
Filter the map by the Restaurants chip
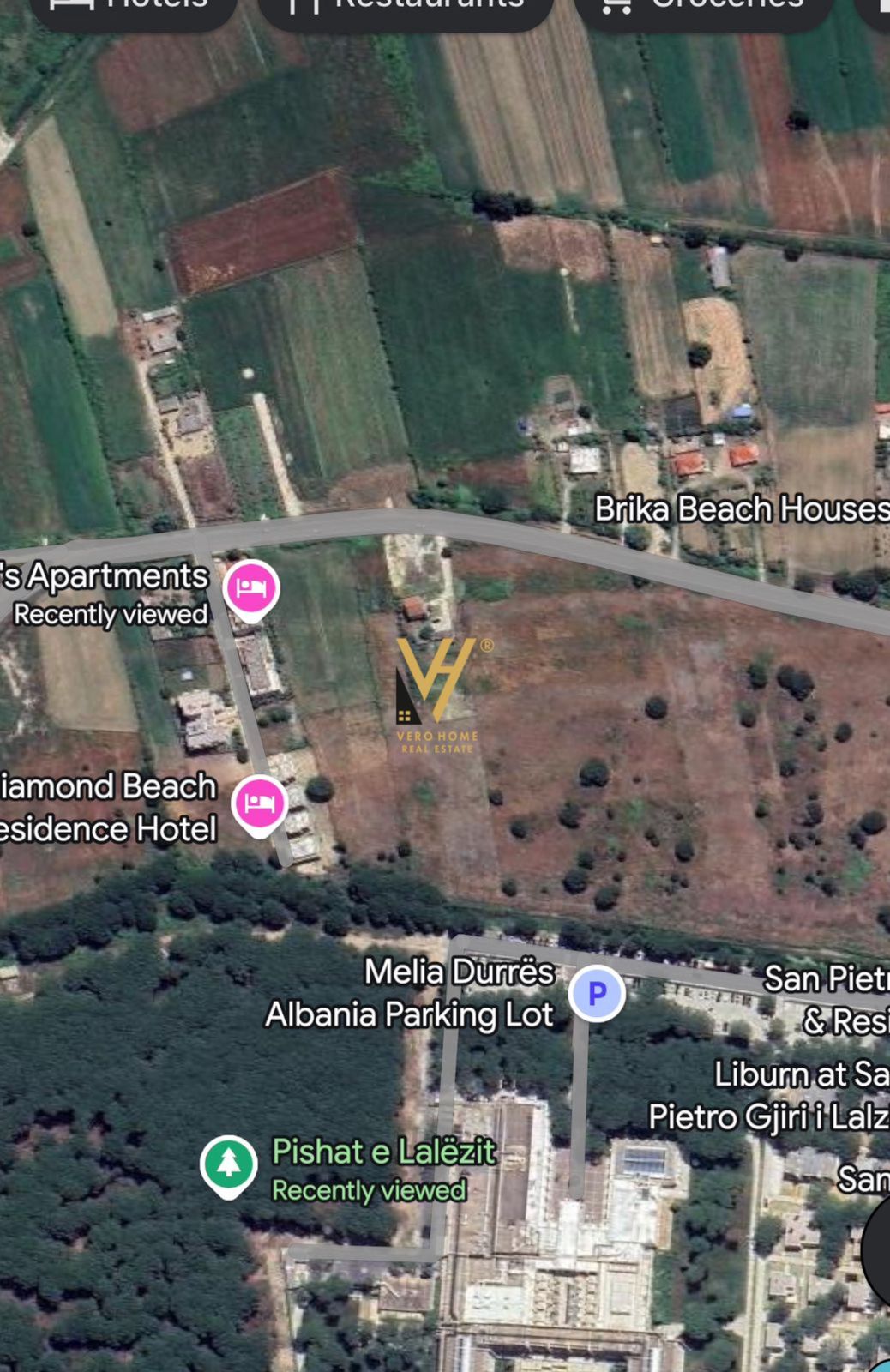click(x=406, y=9)
